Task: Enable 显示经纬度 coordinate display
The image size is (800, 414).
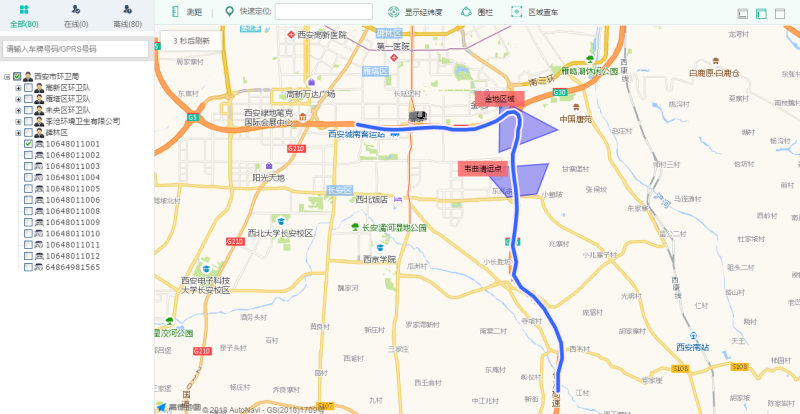Action: click(x=417, y=12)
